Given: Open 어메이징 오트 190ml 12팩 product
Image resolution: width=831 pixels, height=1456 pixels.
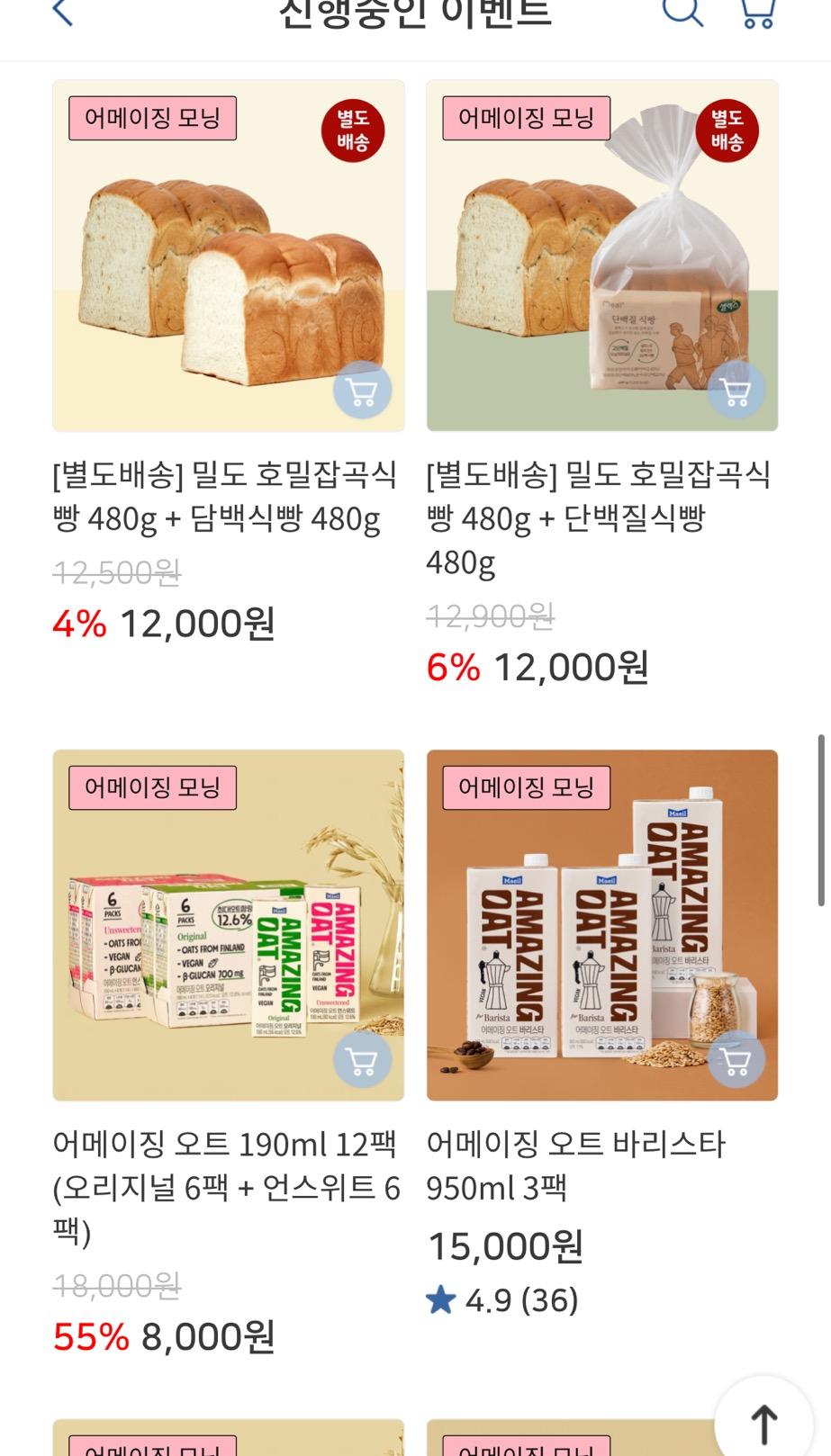Looking at the screenshot, I should tap(228, 925).
